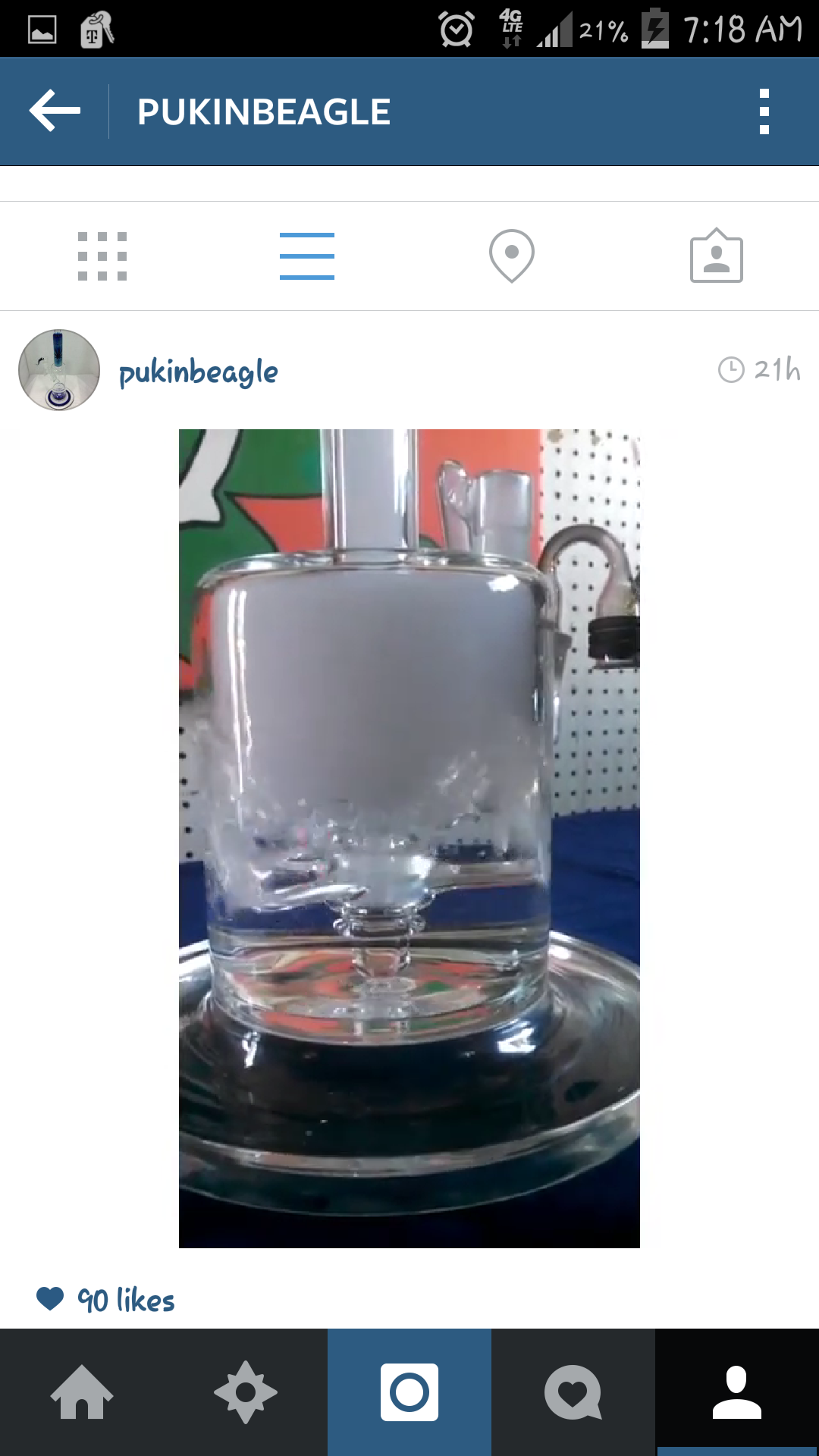Open the photo map tab
The image size is (819, 1456).
512,256
